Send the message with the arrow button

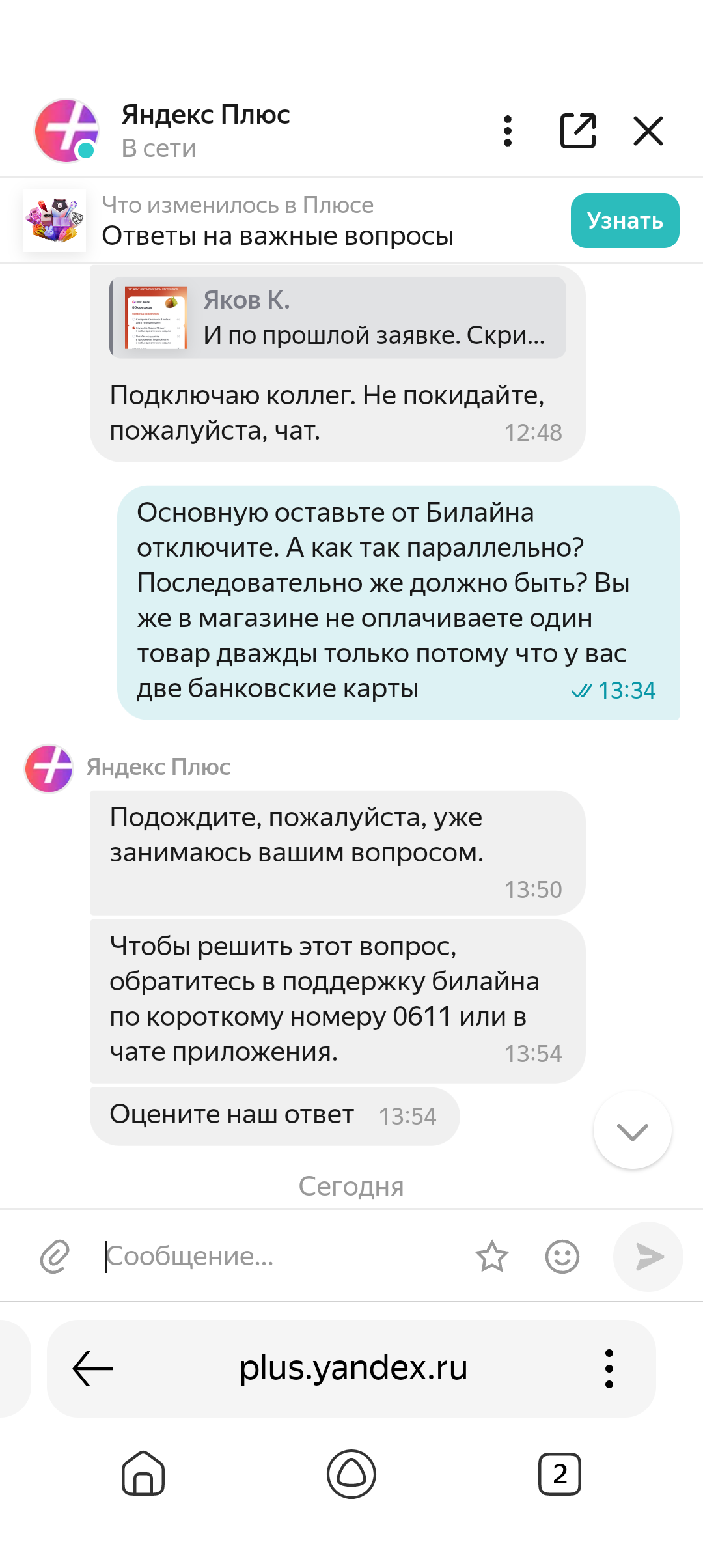(648, 1256)
